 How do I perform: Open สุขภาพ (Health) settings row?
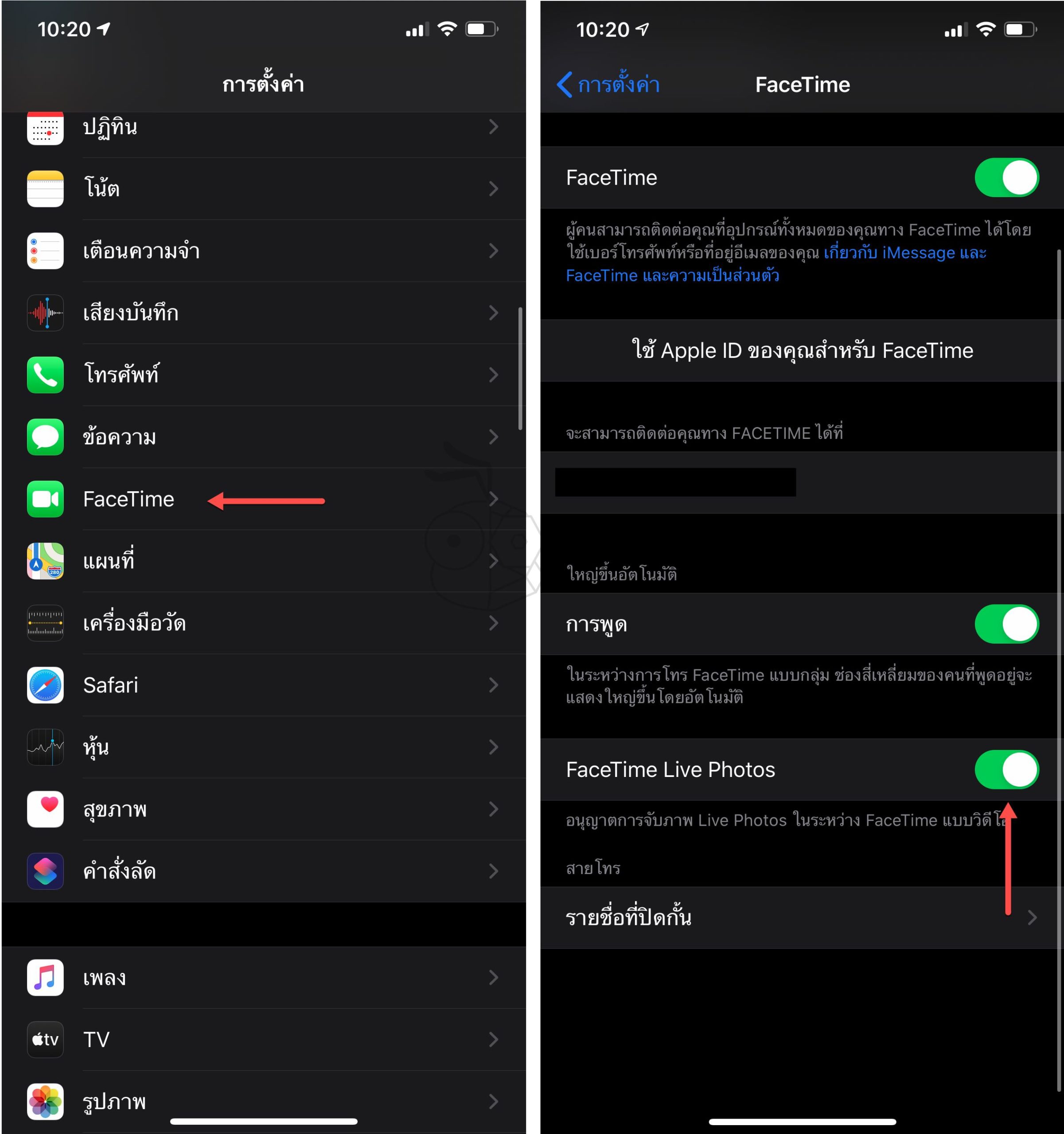coord(262,809)
